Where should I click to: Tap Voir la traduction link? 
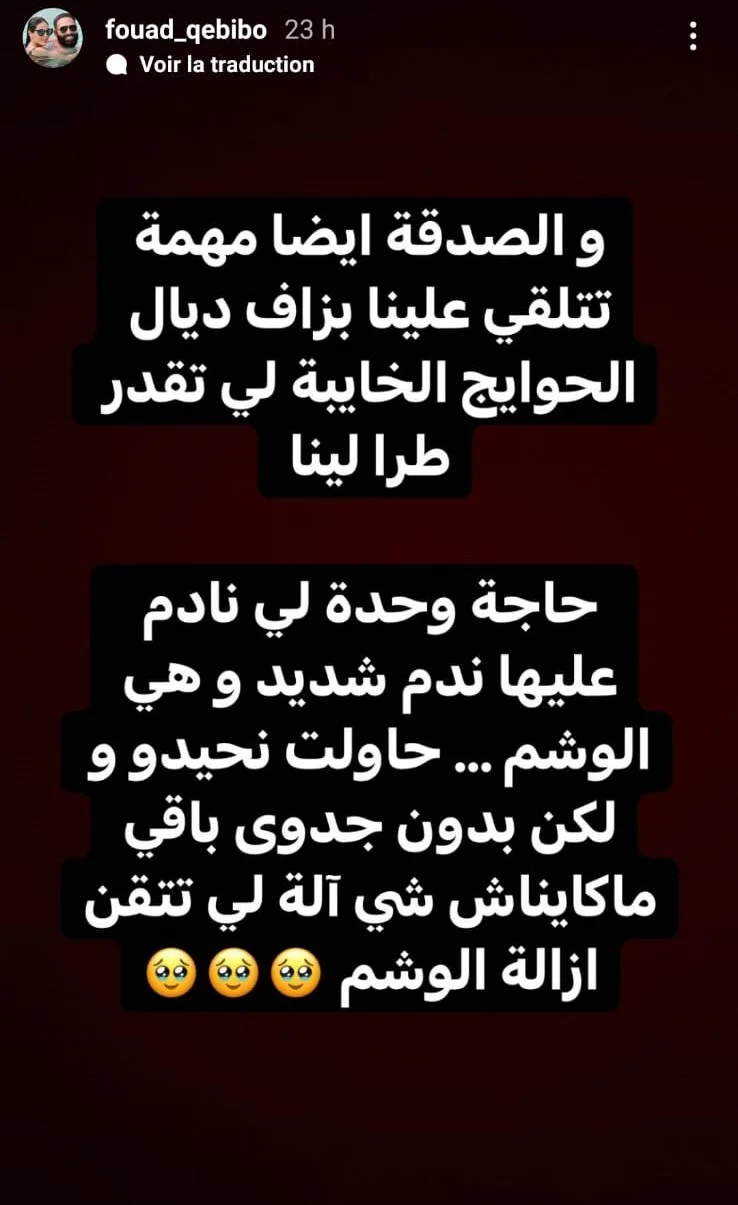226,65
